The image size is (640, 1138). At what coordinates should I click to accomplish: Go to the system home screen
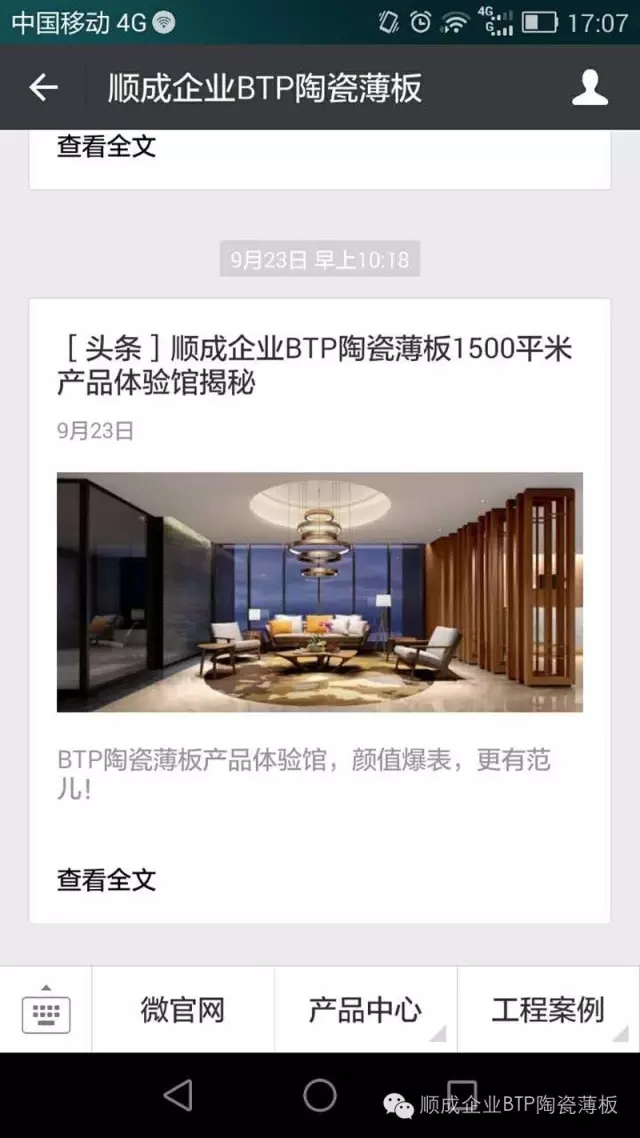point(320,1095)
